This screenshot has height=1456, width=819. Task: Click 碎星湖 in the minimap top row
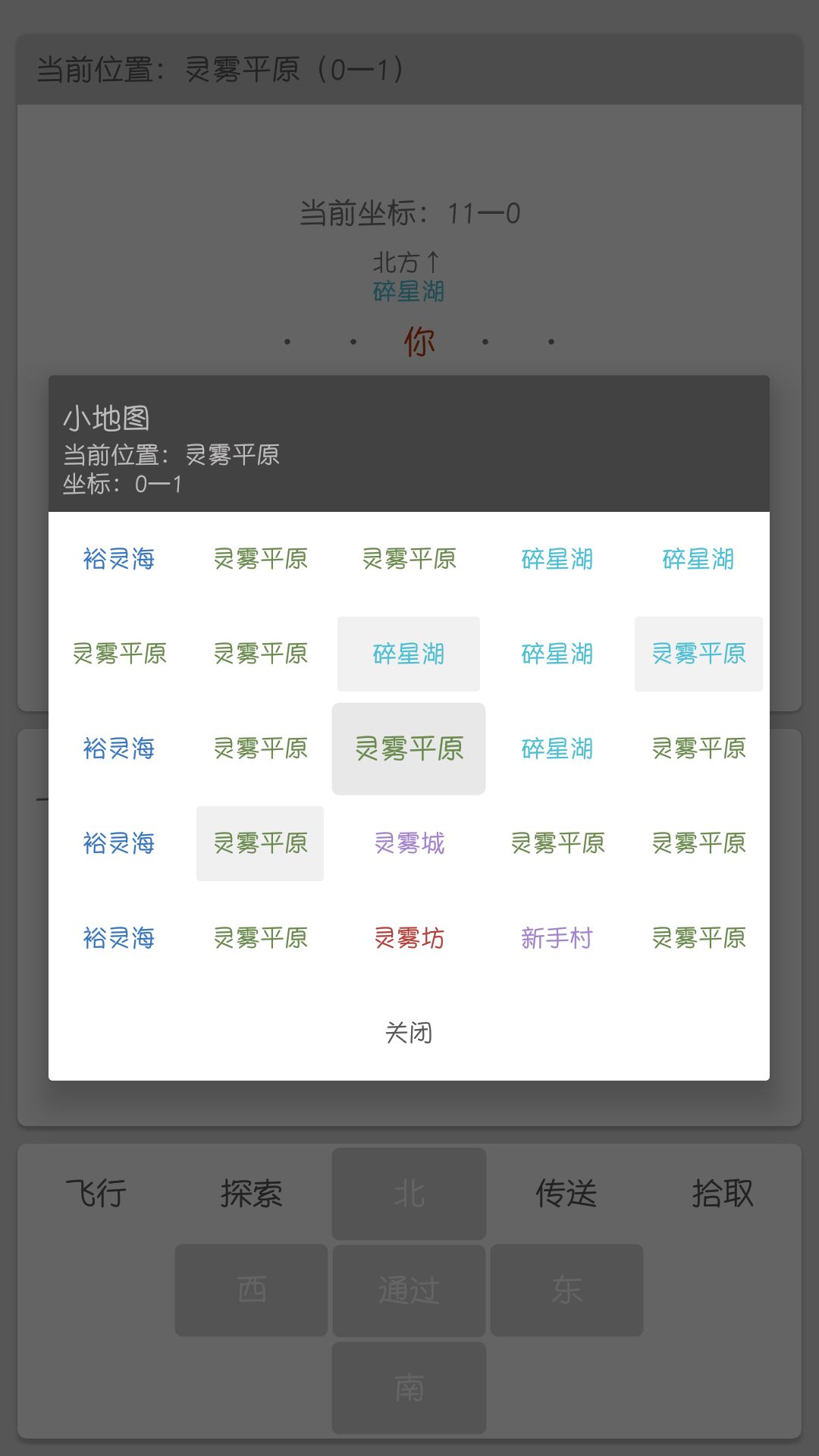pyautogui.click(x=557, y=559)
